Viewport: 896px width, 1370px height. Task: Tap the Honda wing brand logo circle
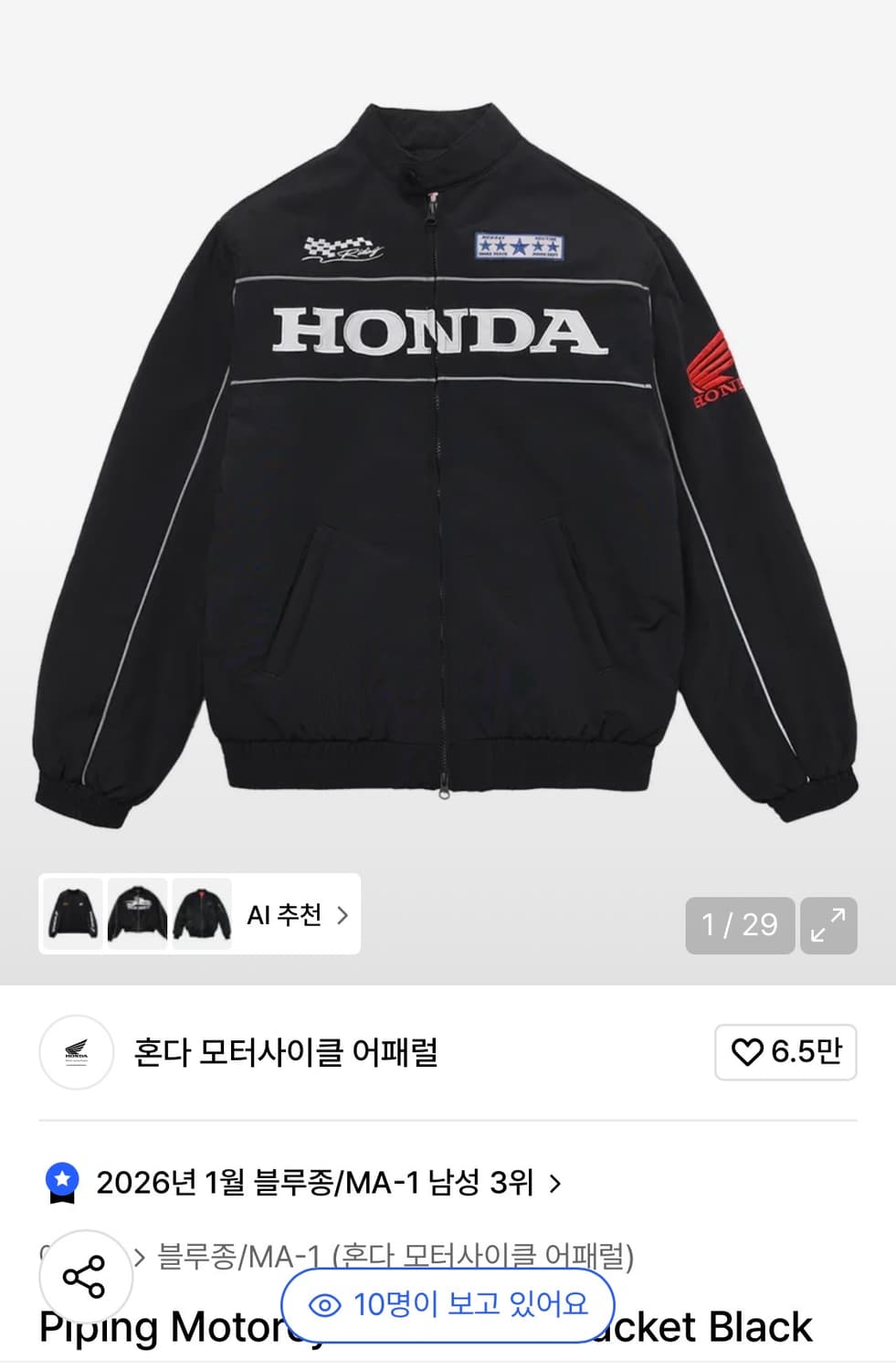pyautogui.click(x=78, y=1051)
